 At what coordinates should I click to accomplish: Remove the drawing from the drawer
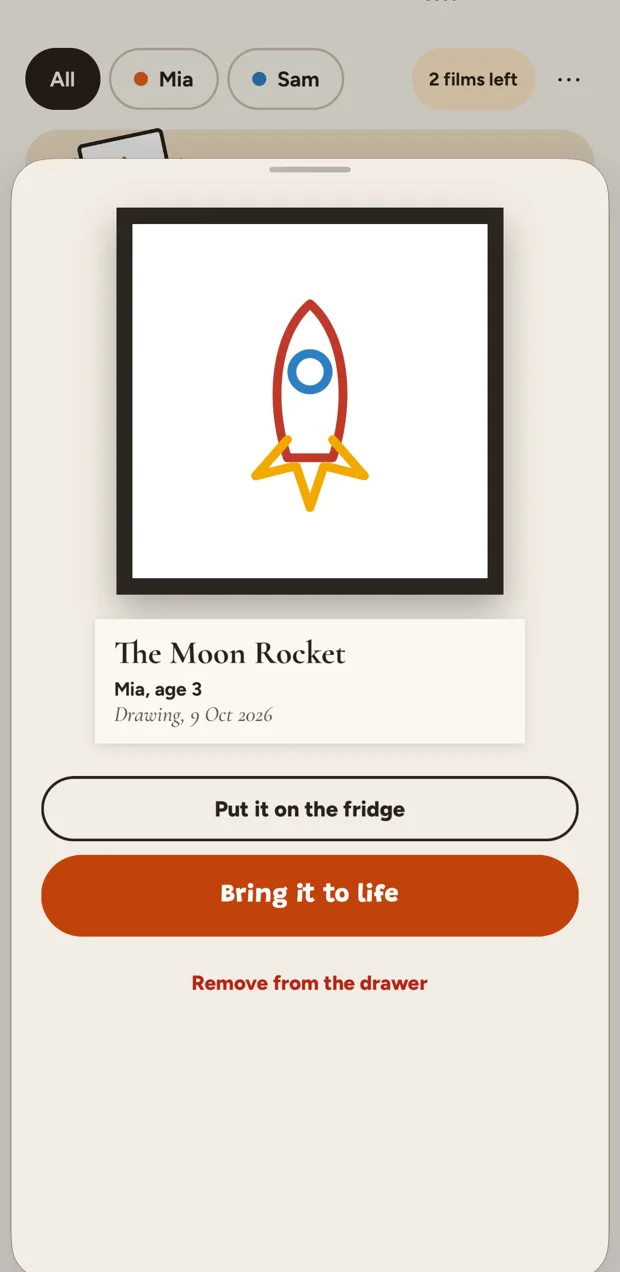(310, 983)
